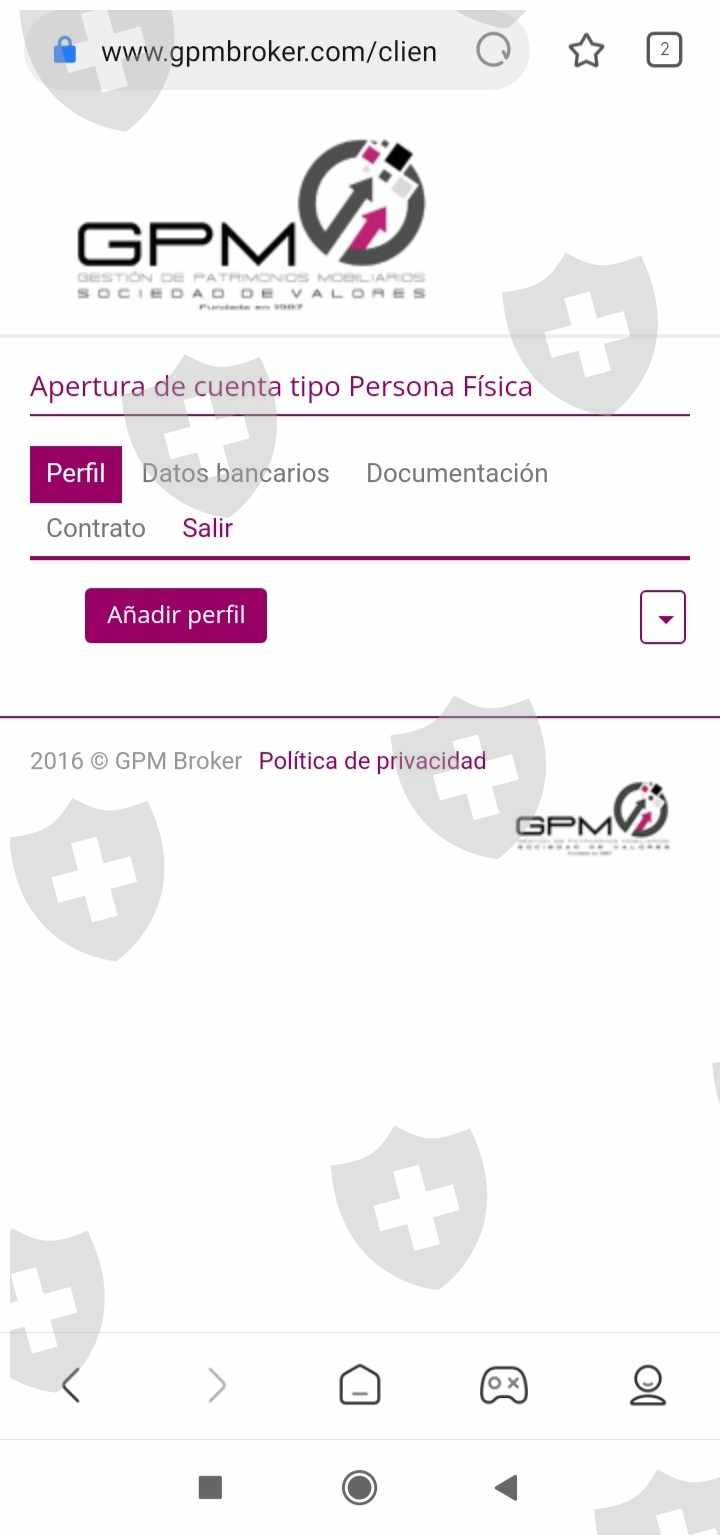Tap the Salir link to exit
Screen dimensions: 720x1535
pyautogui.click(x=207, y=528)
